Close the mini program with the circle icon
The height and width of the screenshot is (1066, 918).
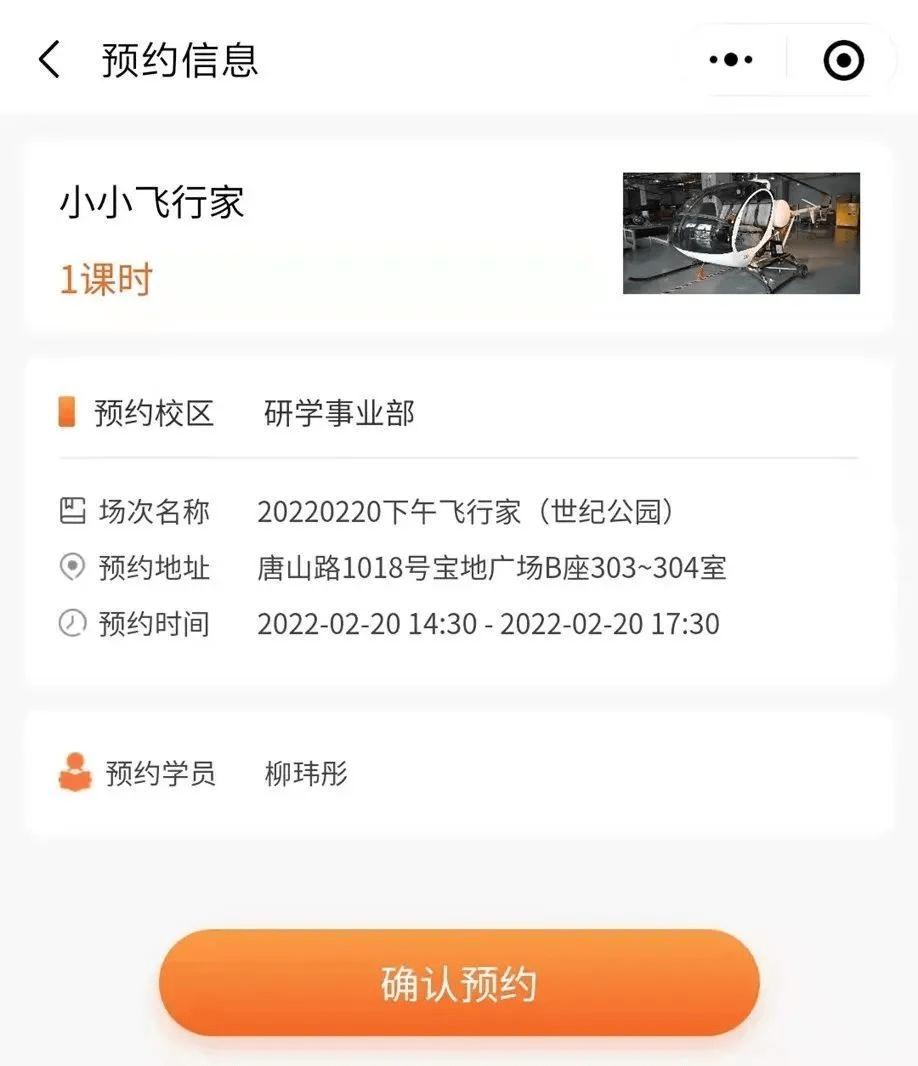coord(843,61)
